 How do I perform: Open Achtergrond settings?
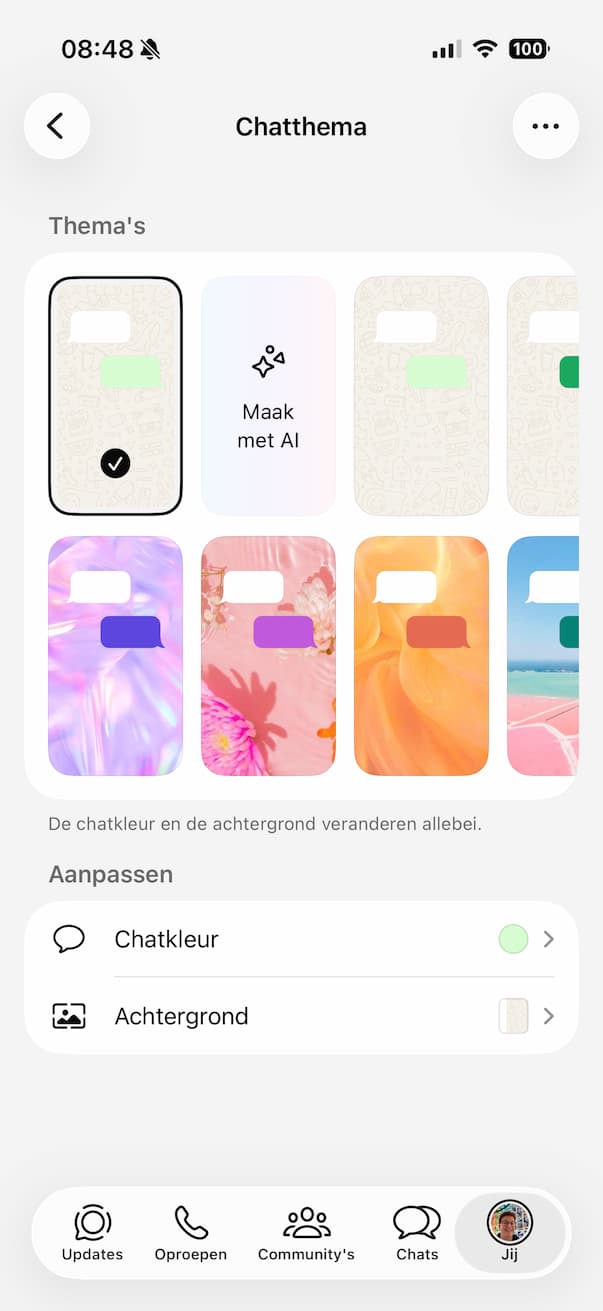301,1016
